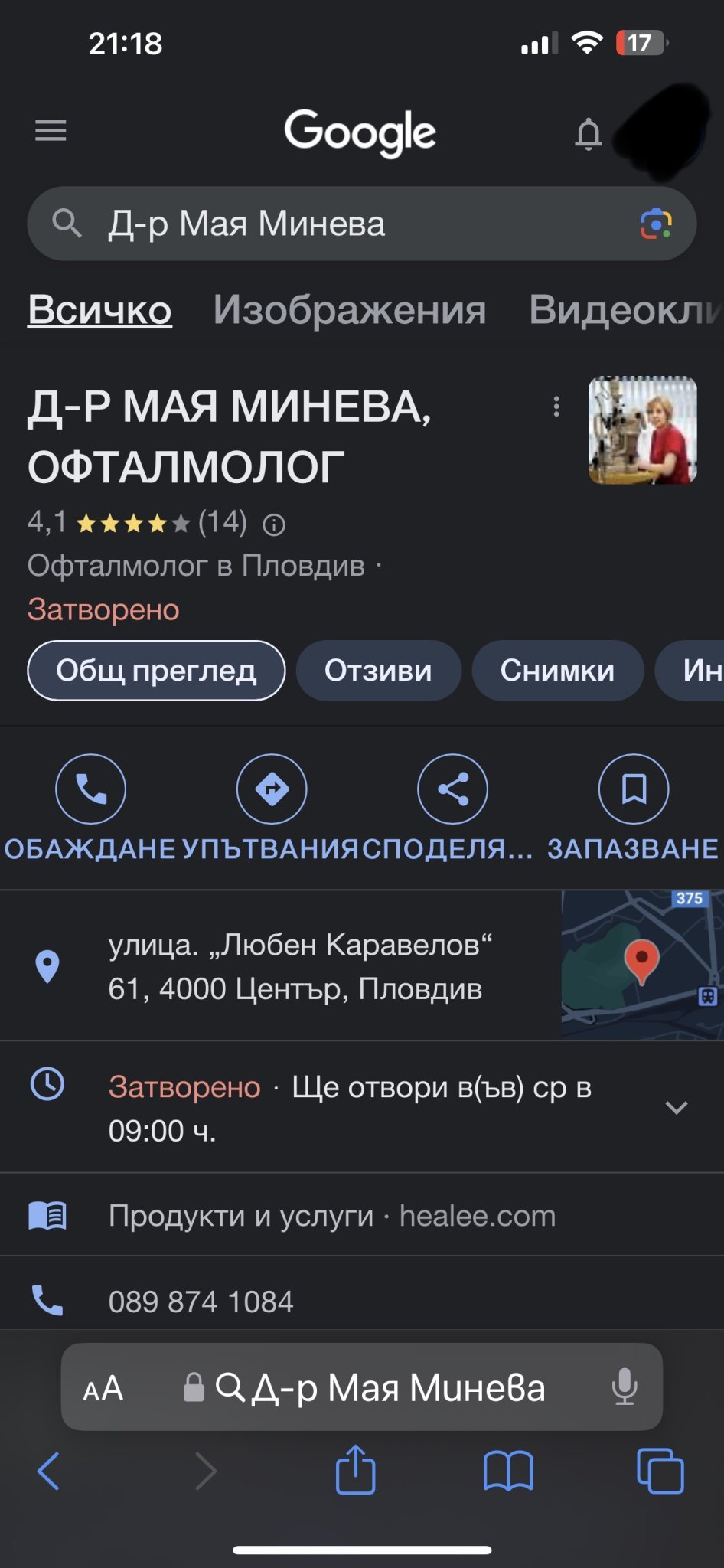Open the Google hamburger menu
Screen dimensions: 724x1568
coord(51,131)
